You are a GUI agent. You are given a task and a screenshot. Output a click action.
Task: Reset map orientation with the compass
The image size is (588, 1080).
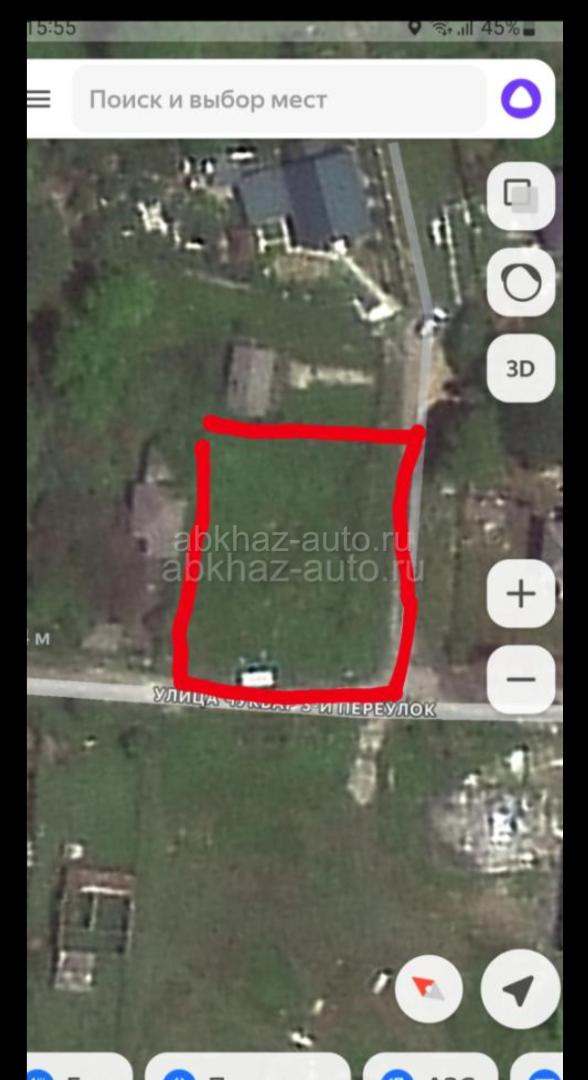coord(429,989)
